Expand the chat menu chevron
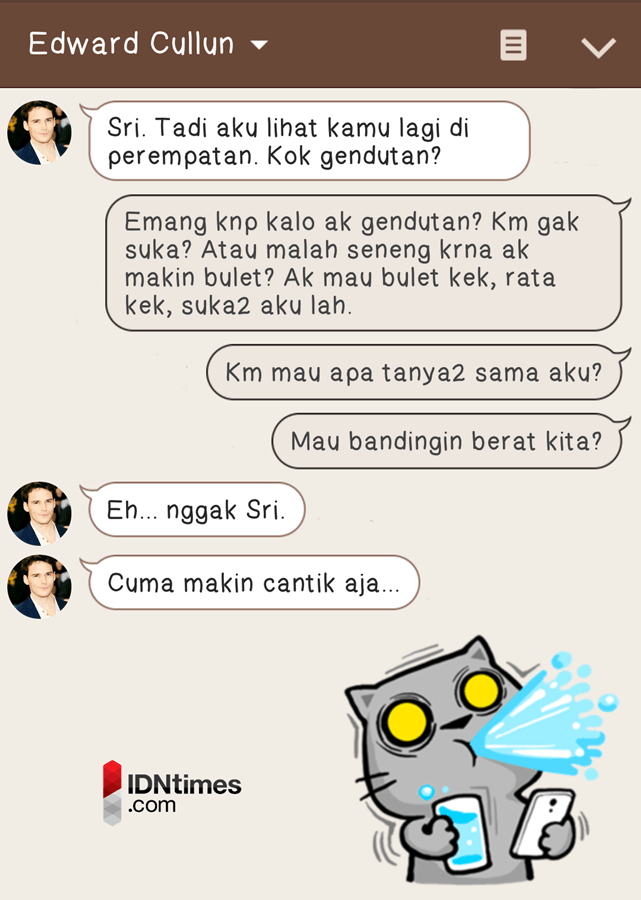Image resolution: width=641 pixels, height=900 pixels. 598,47
